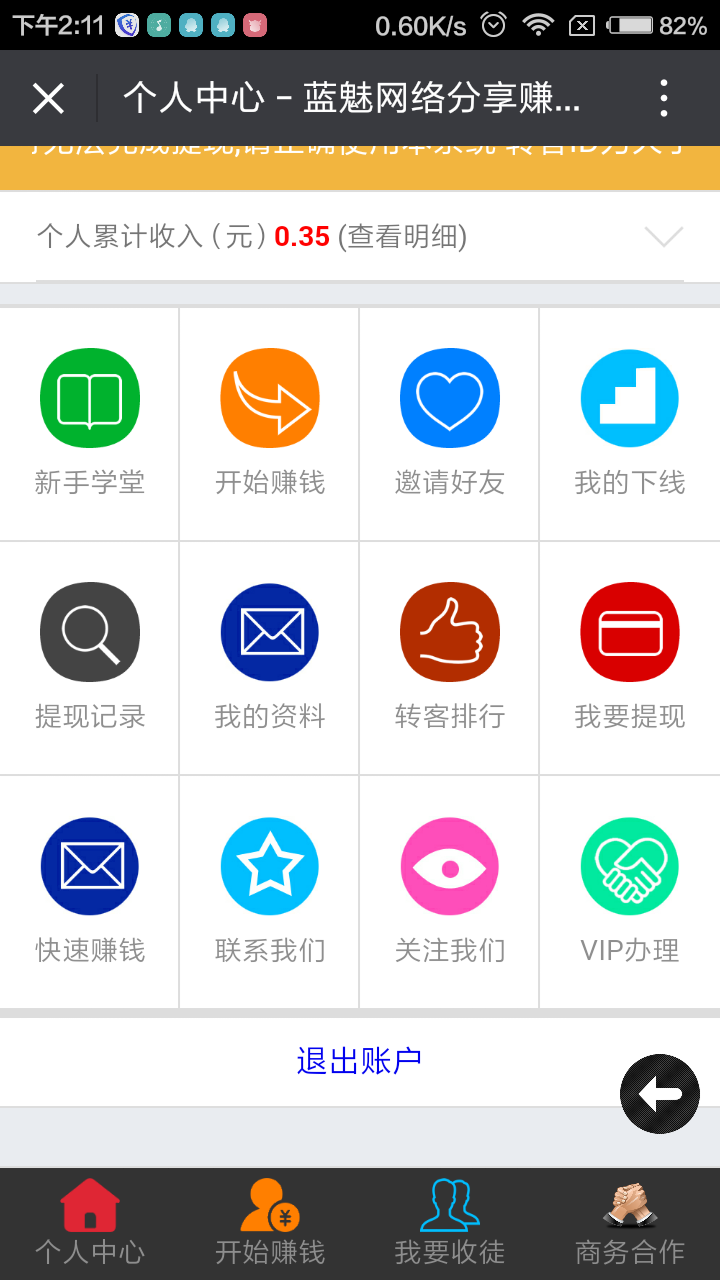Switch to the 个人中心 bottom tab
The height and width of the screenshot is (1280, 720).
89,1218
